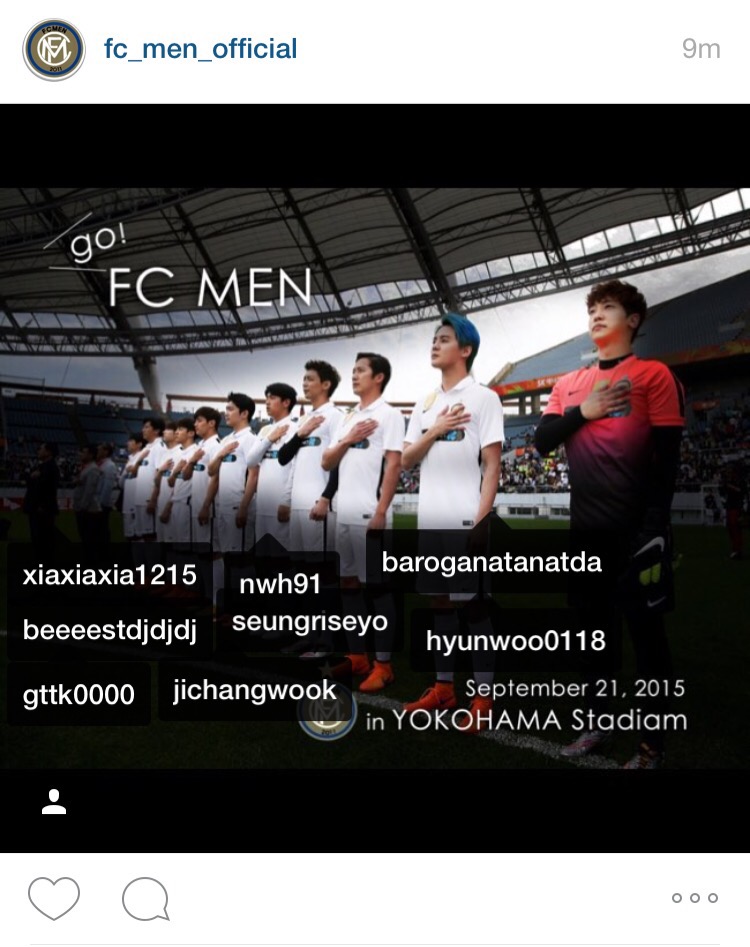Toggle the tagged people icon on the photo

pyautogui.click(x=54, y=801)
